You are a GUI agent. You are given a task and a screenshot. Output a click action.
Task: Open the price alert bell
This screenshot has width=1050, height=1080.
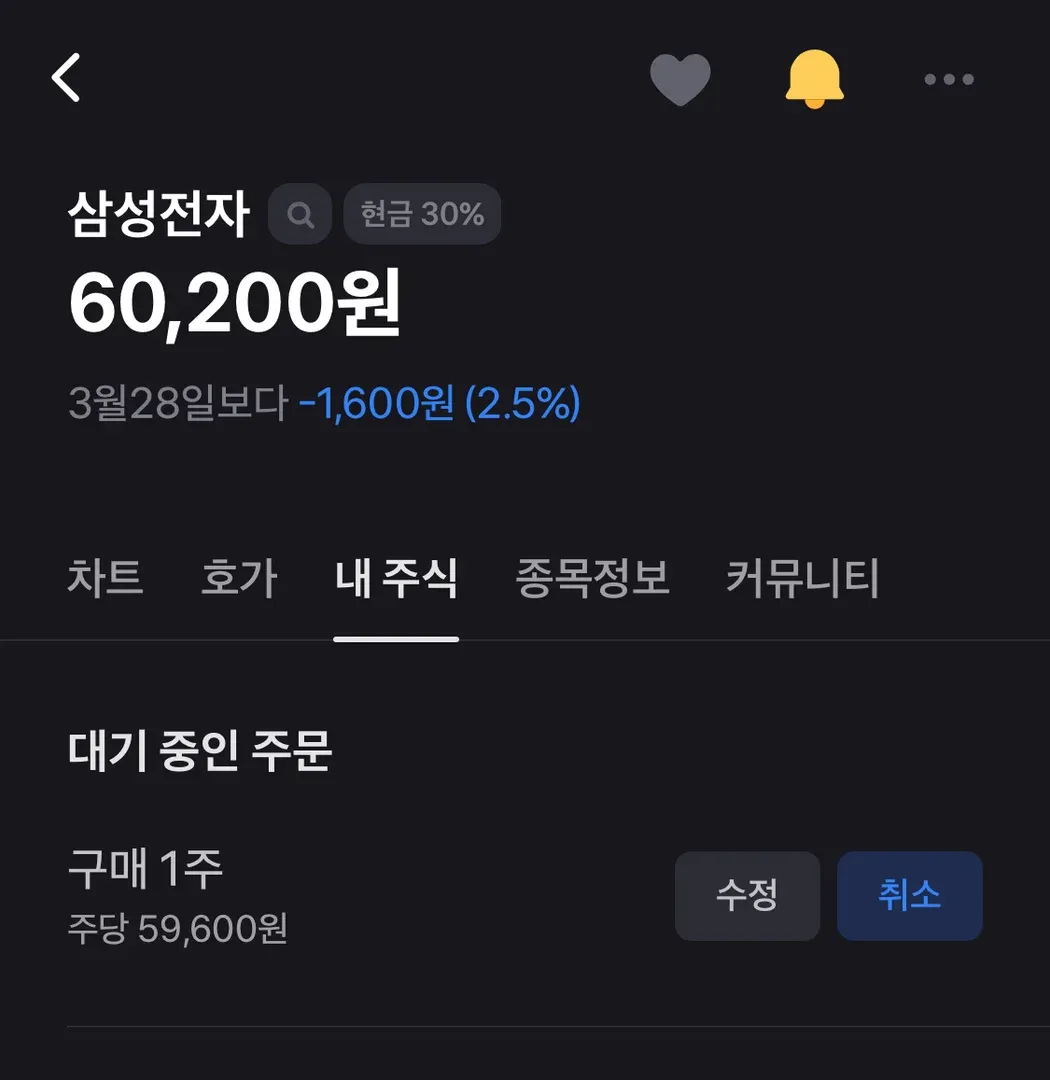click(x=814, y=79)
